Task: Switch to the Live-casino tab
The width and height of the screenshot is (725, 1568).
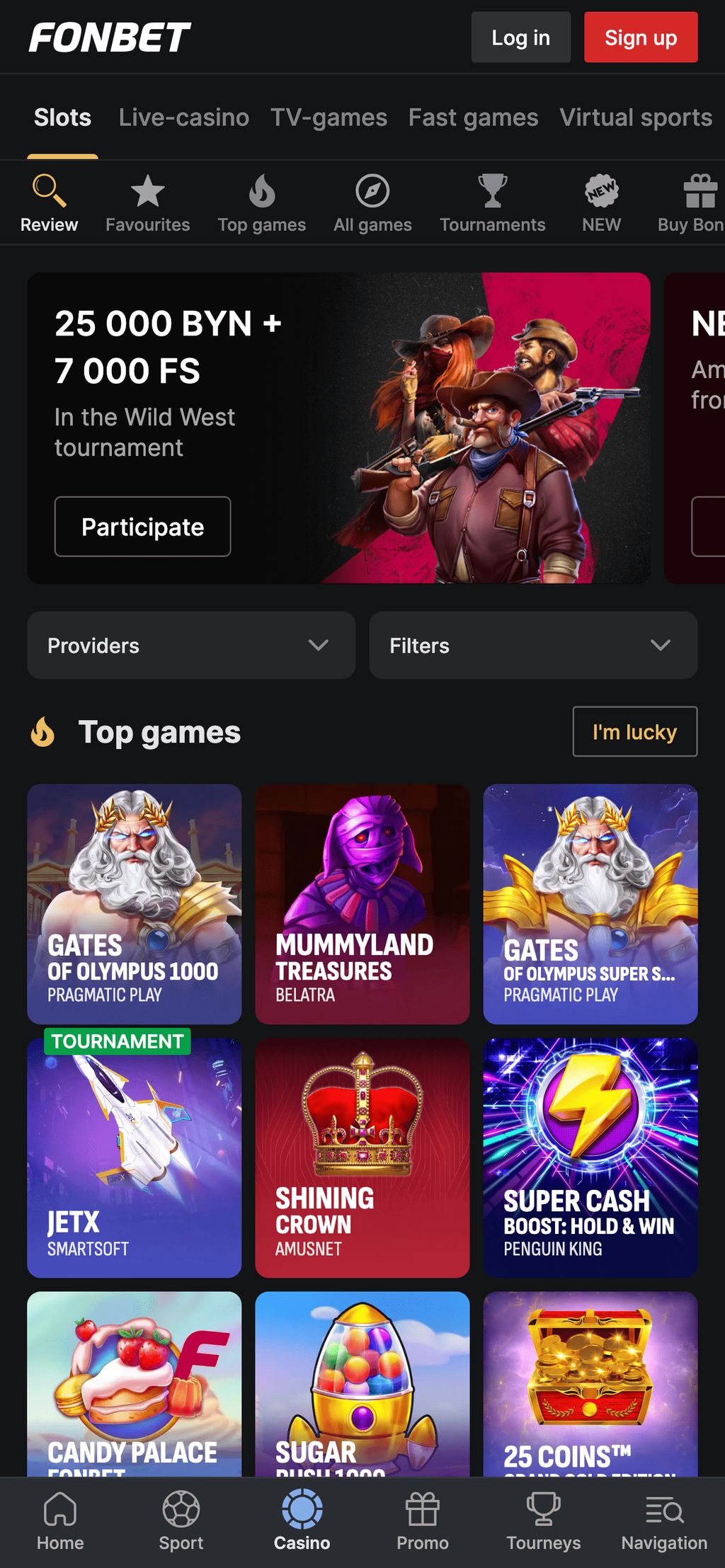Action: click(x=183, y=118)
